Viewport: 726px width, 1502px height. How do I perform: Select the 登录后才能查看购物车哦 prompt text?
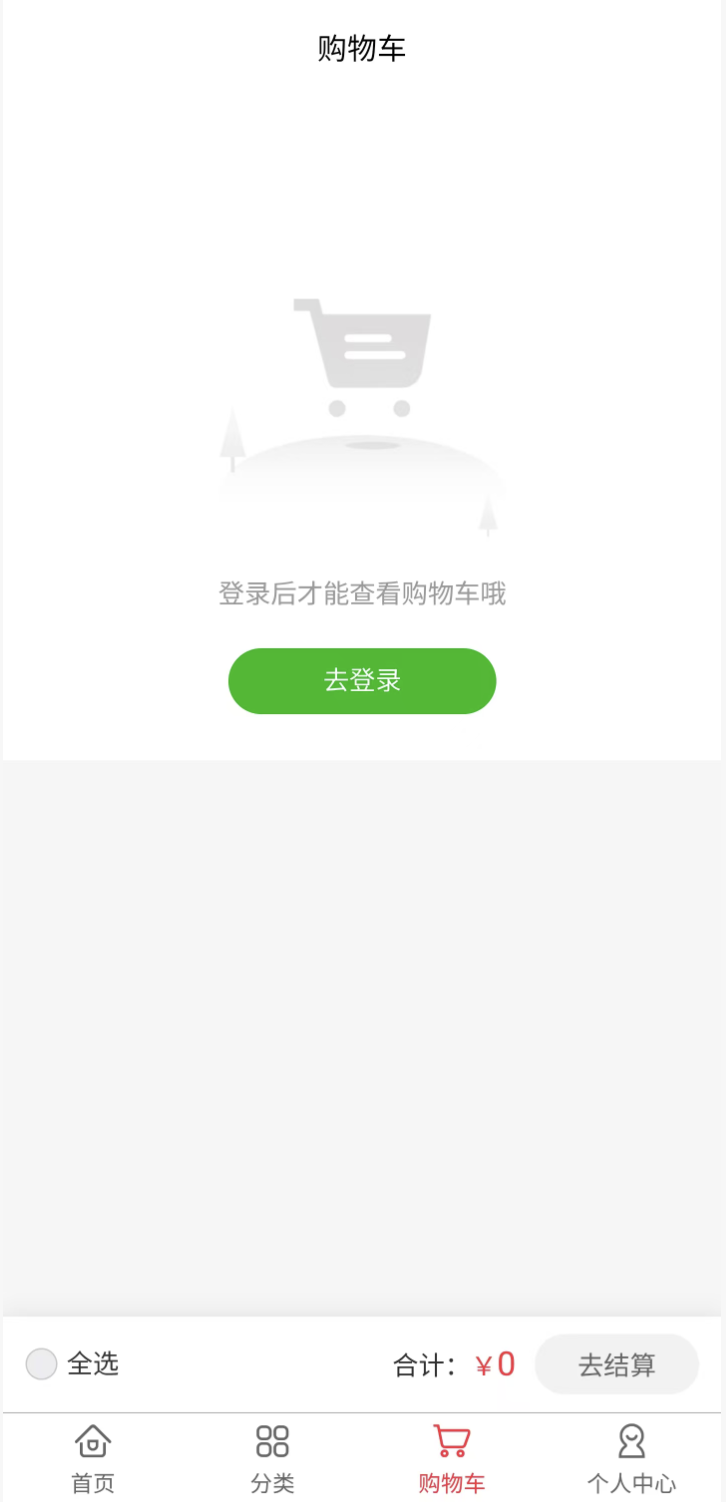(x=362, y=593)
